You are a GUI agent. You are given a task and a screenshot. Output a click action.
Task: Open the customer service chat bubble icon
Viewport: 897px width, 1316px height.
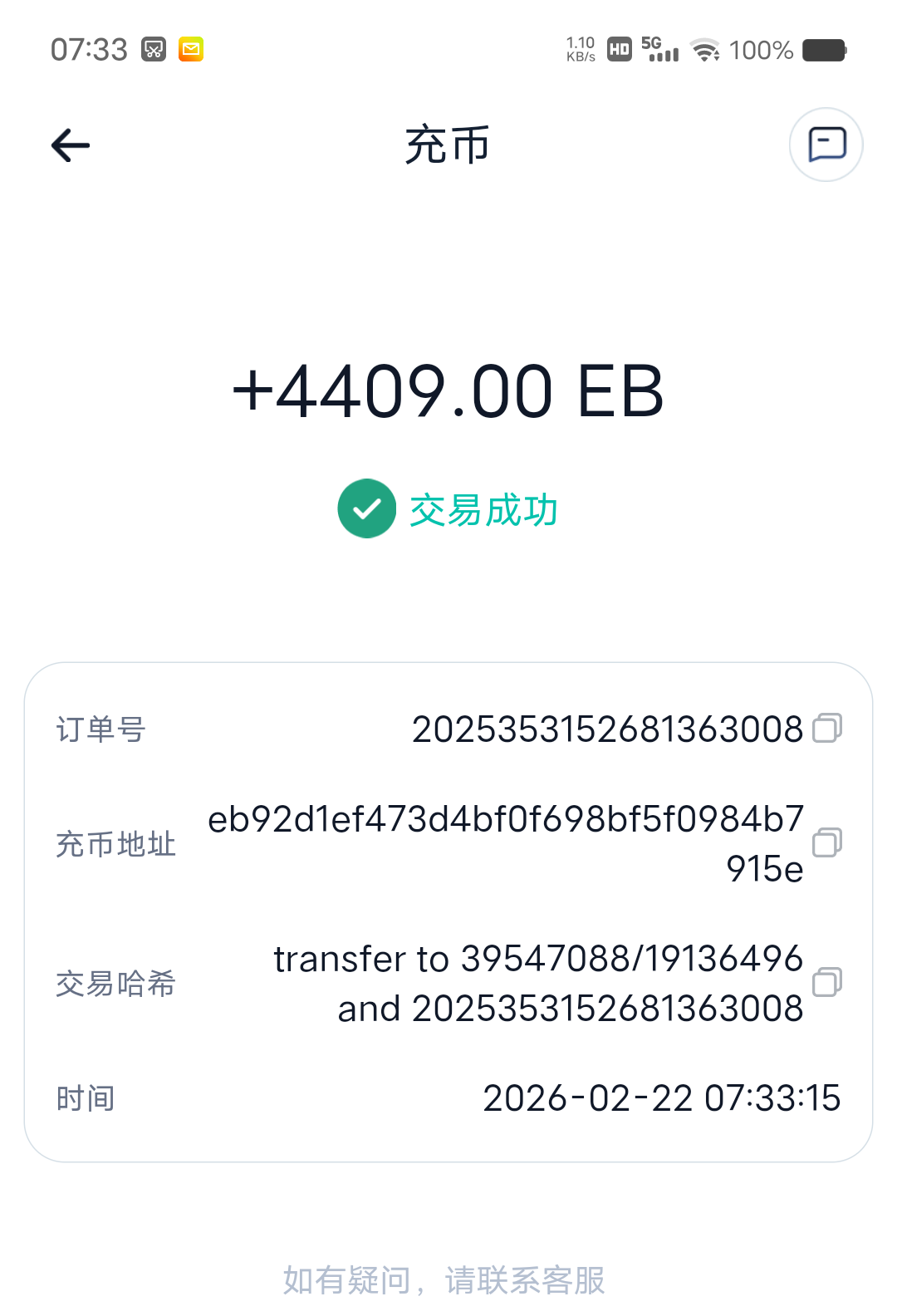pos(825,145)
